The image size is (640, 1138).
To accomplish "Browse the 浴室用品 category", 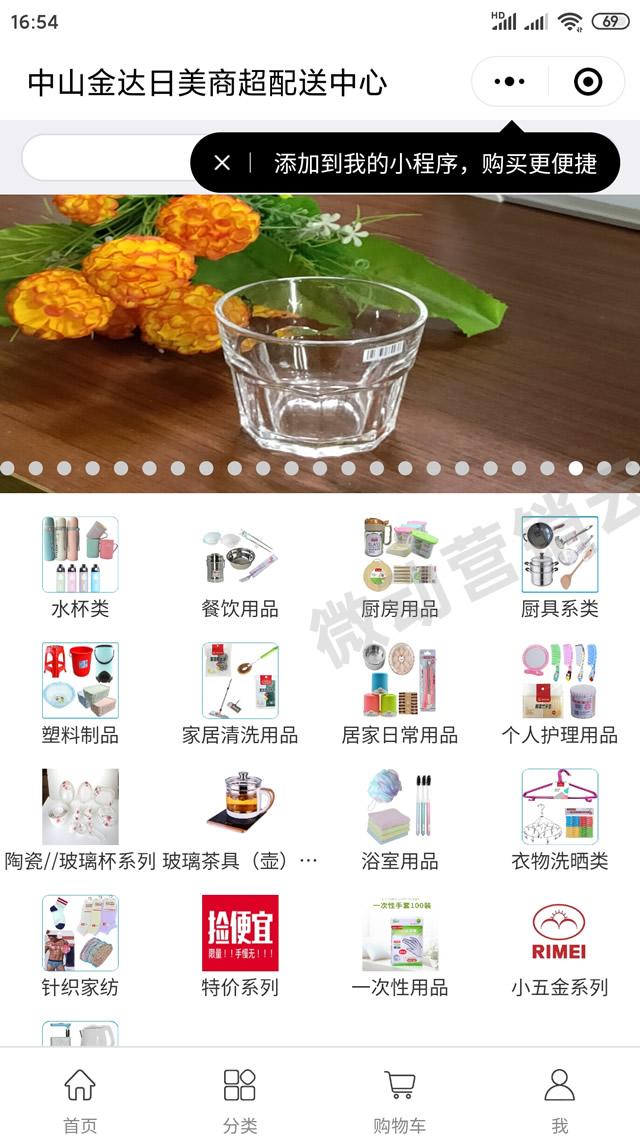I will coord(400,819).
